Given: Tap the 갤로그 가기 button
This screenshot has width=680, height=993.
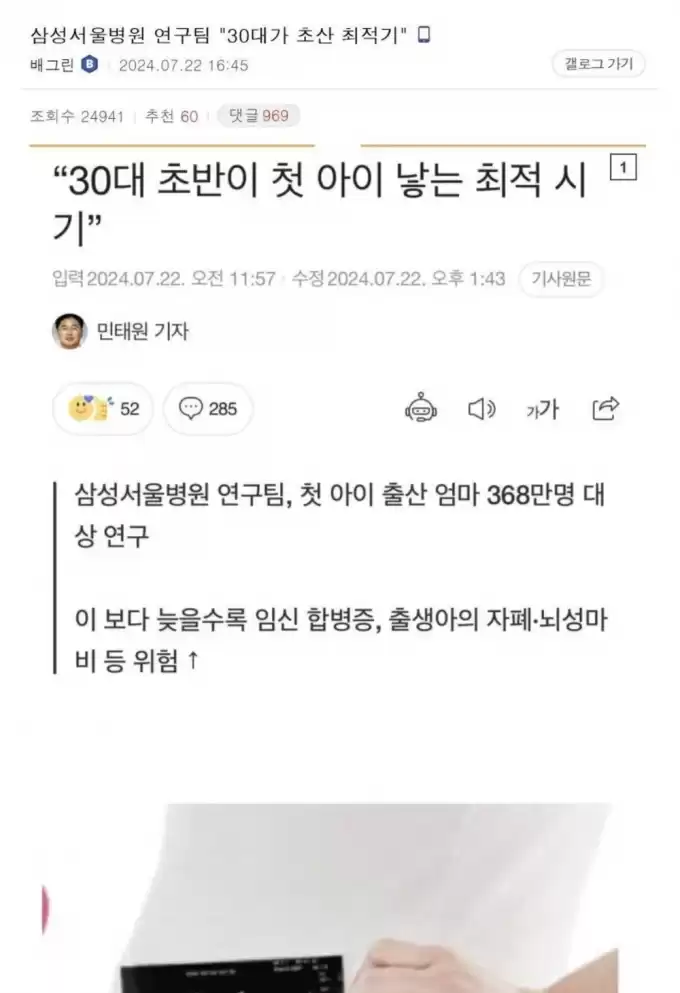Looking at the screenshot, I should [598, 64].
